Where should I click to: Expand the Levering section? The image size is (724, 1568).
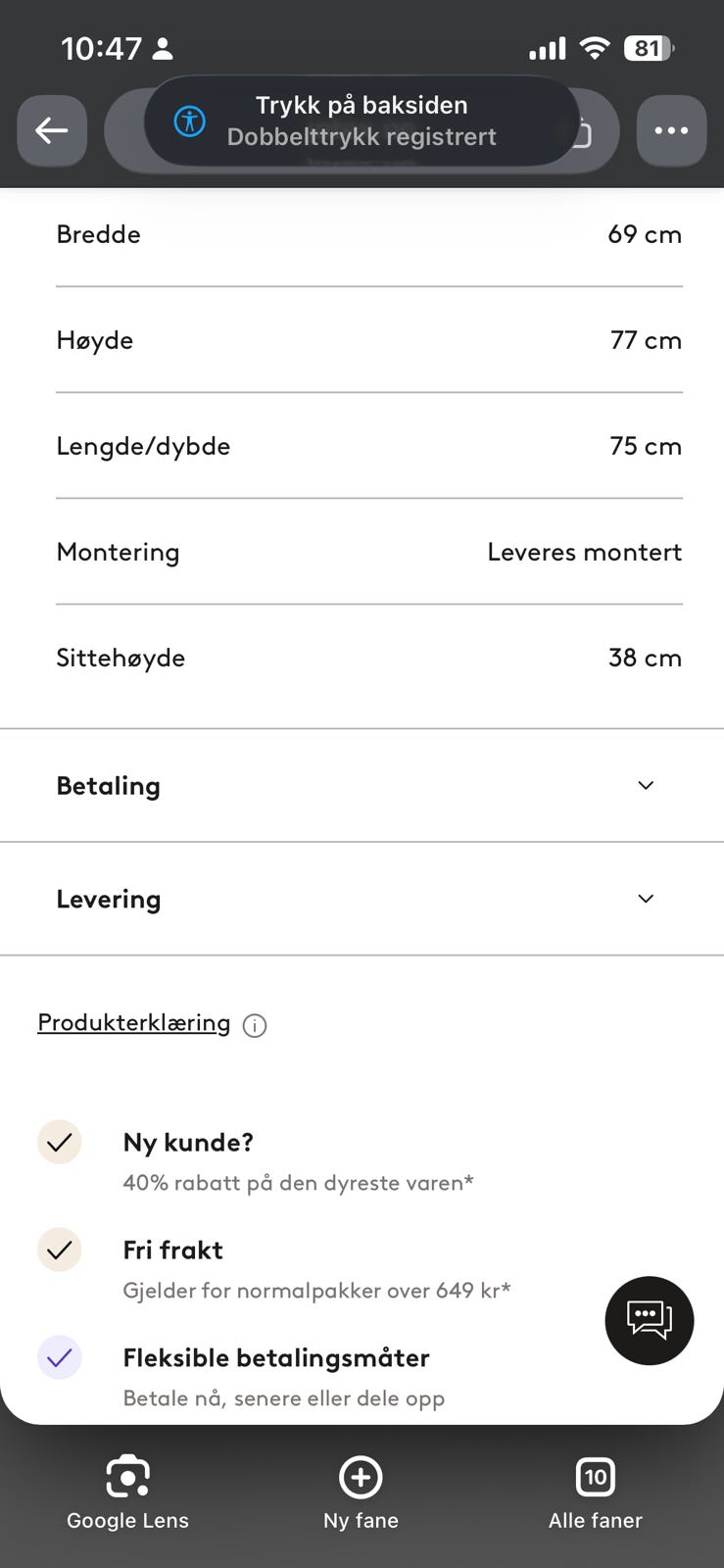[362, 899]
